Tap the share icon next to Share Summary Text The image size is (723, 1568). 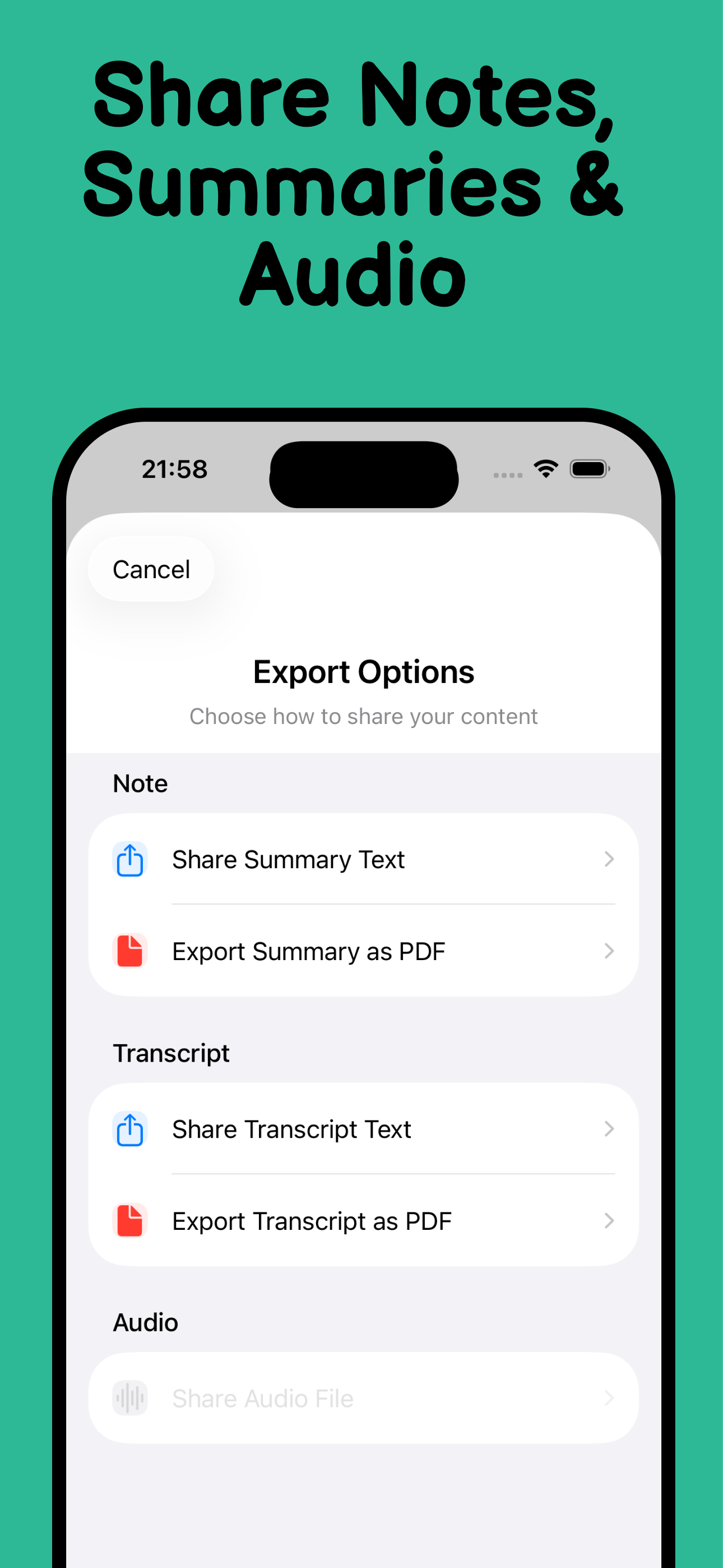(129, 859)
